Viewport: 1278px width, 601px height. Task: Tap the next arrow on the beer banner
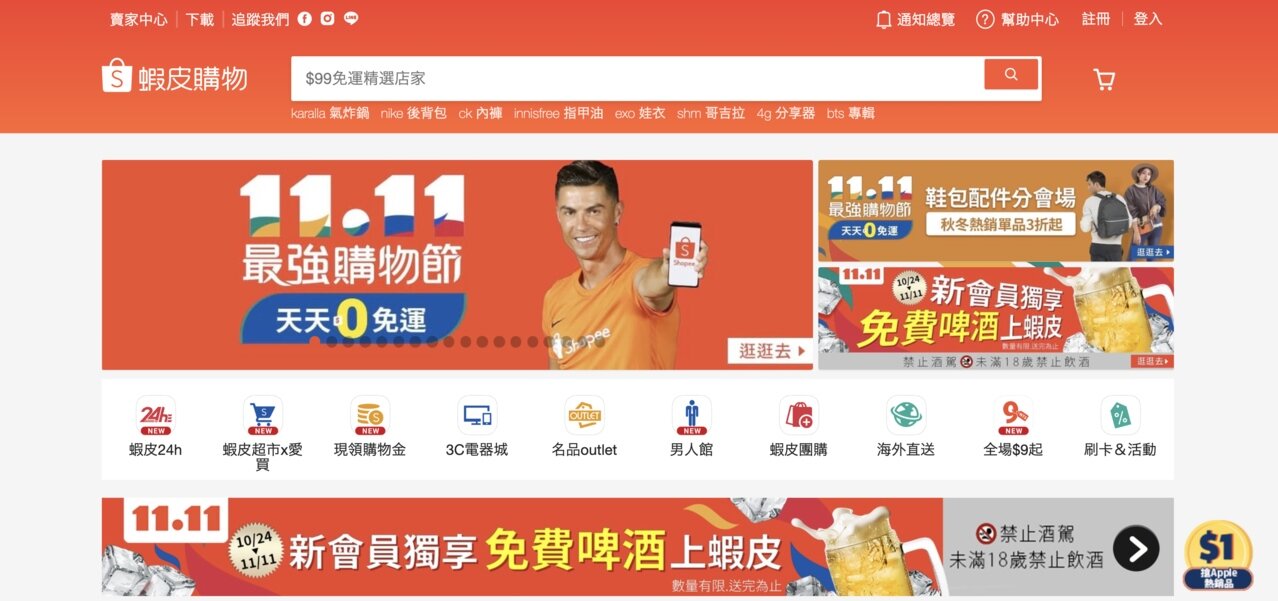tap(1136, 548)
